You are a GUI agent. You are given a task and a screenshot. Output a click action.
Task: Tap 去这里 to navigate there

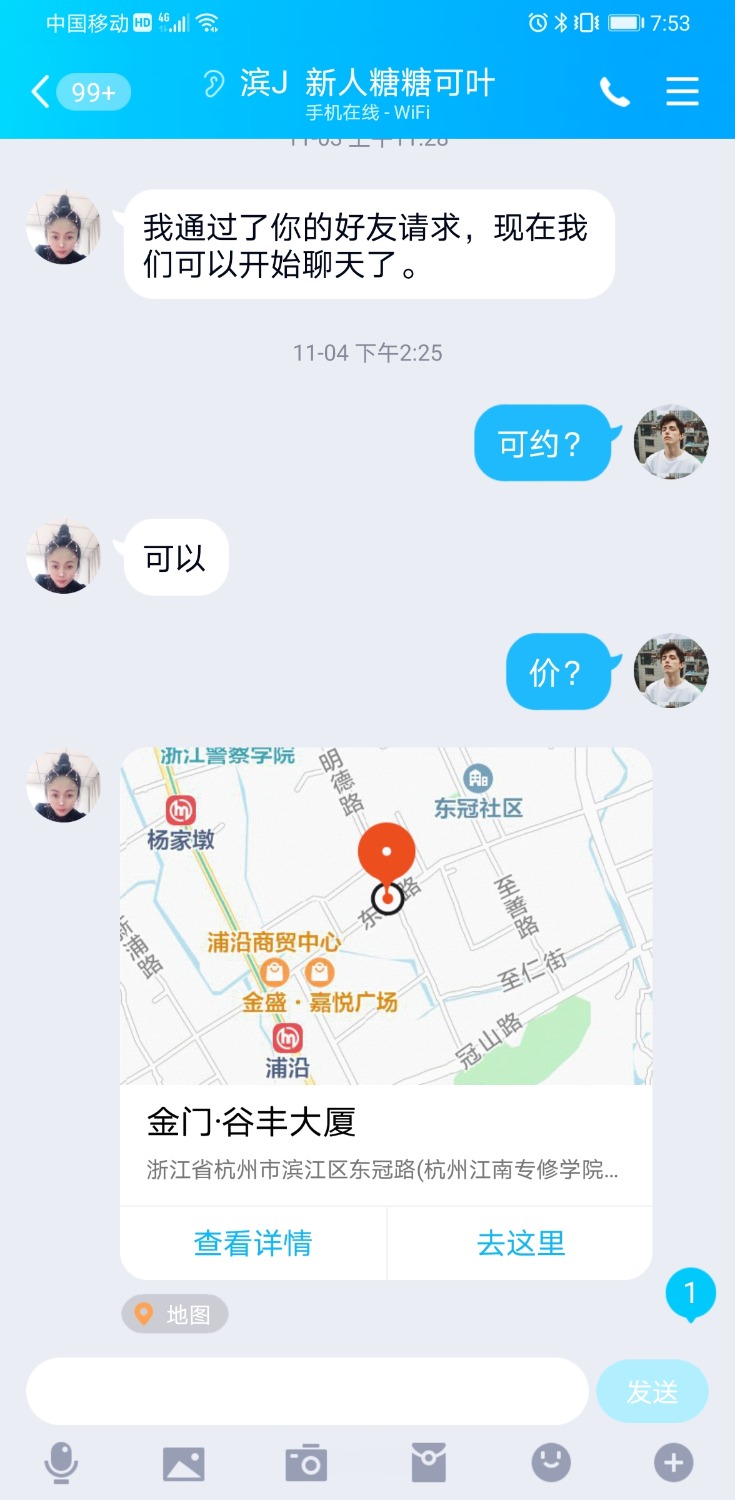[x=520, y=1243]
